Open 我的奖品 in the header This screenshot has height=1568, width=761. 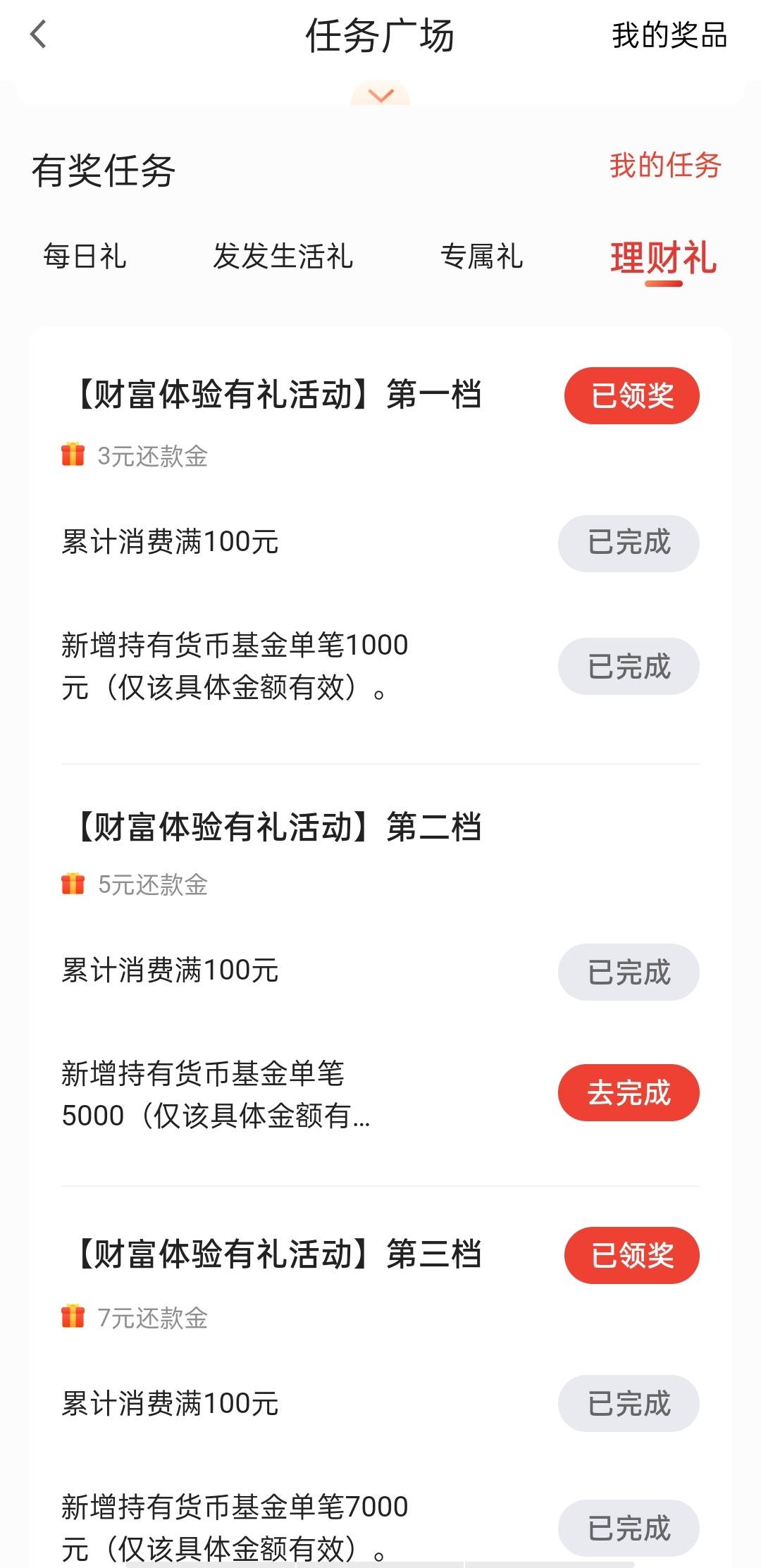point(669,35)
